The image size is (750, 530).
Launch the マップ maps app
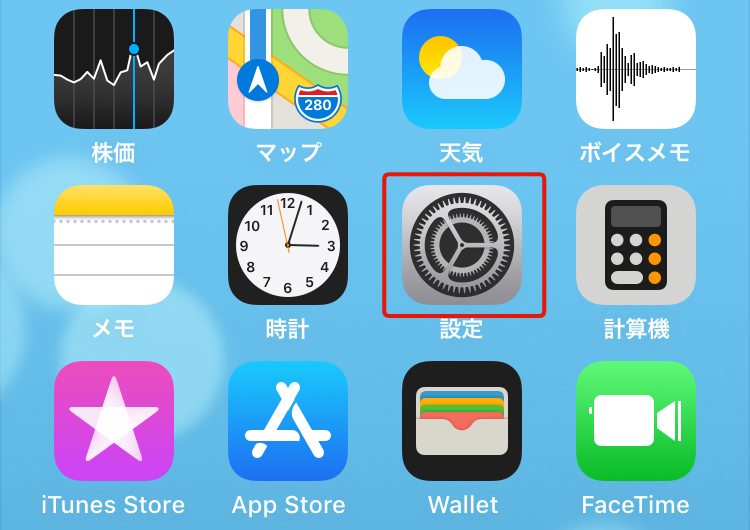point(288,69)
